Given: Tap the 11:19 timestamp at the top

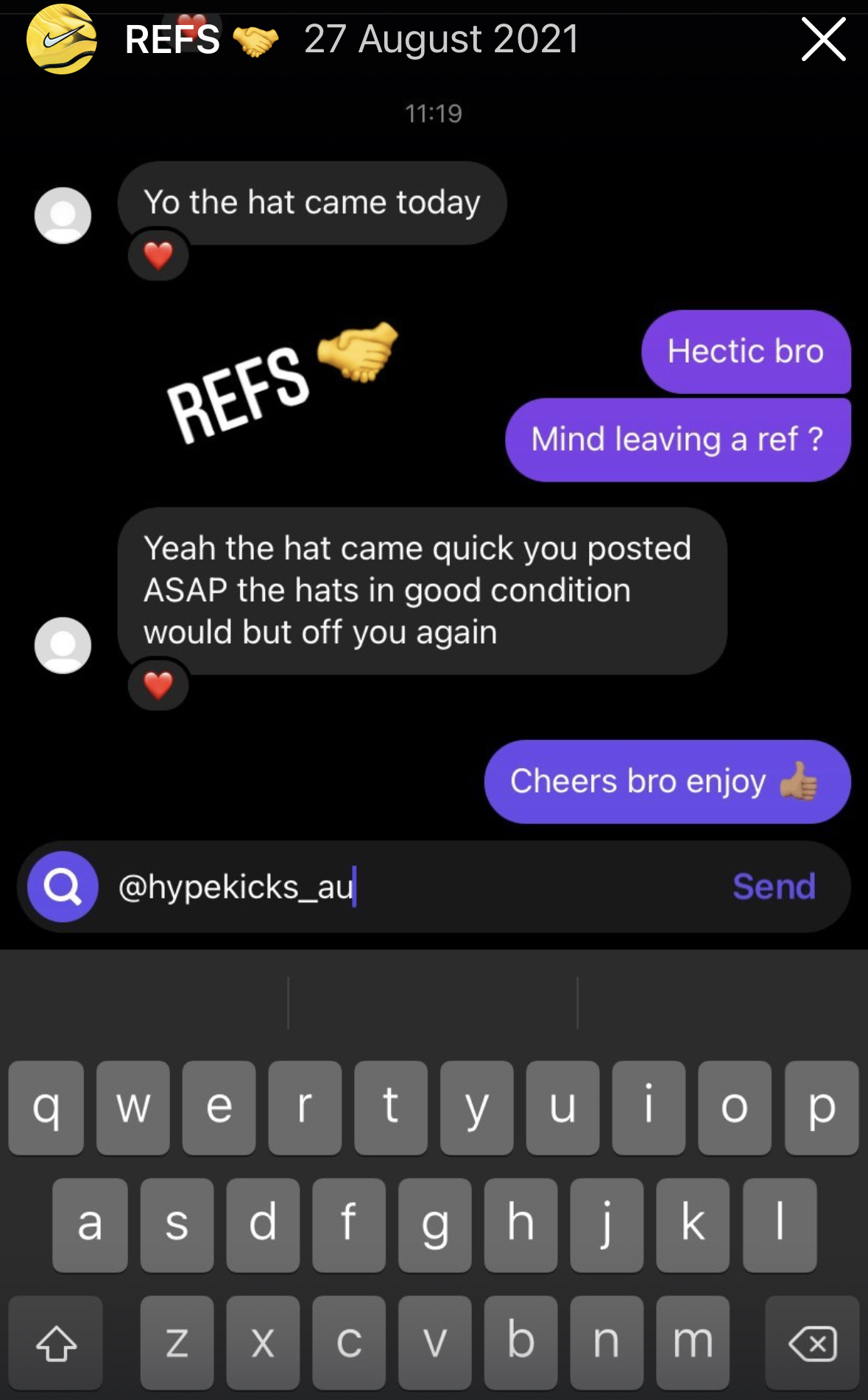Looking at the screenshot, I should pyautogui.click(x=433, y=113).
